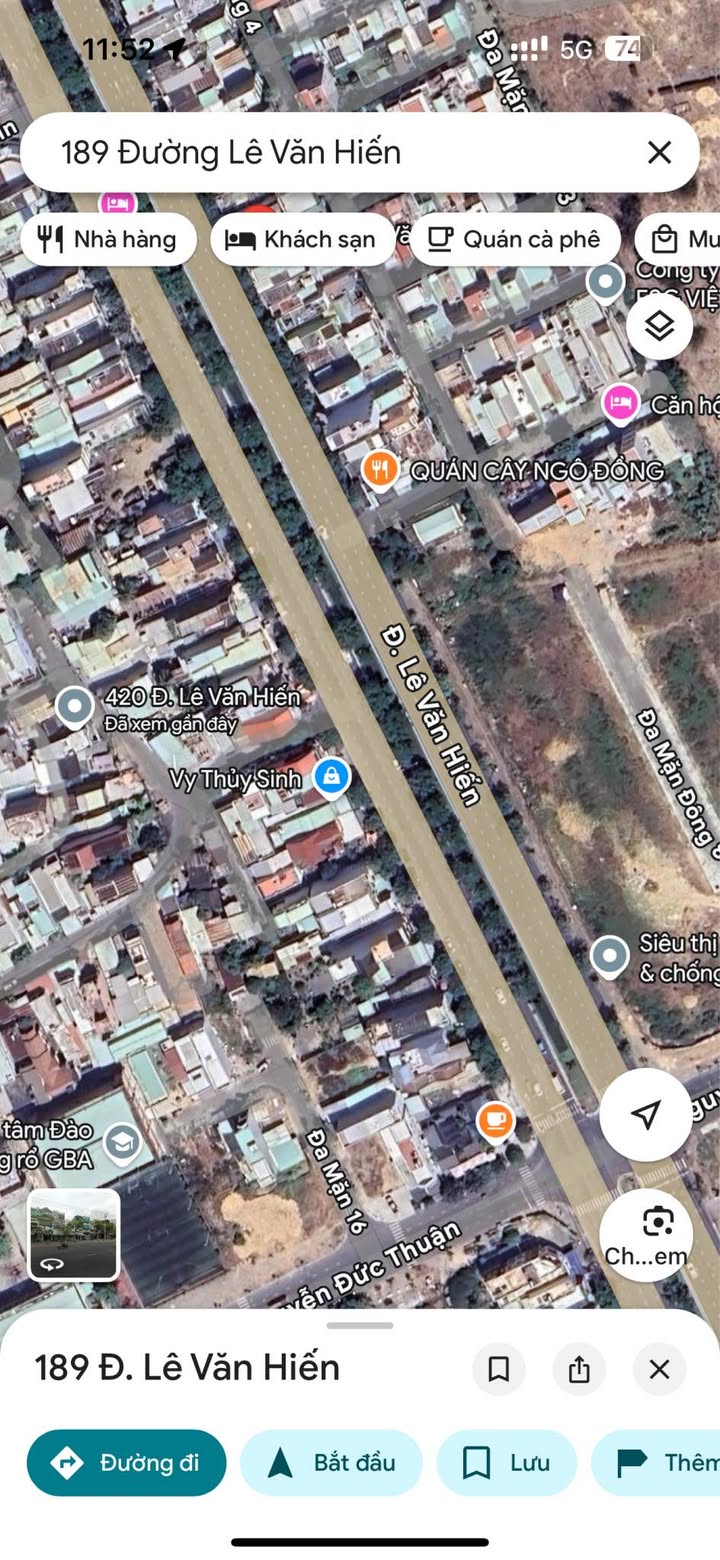Select the Nhà hàng filter chip
The height and width of the screenshot is (1560, 720).
point(108,239)
